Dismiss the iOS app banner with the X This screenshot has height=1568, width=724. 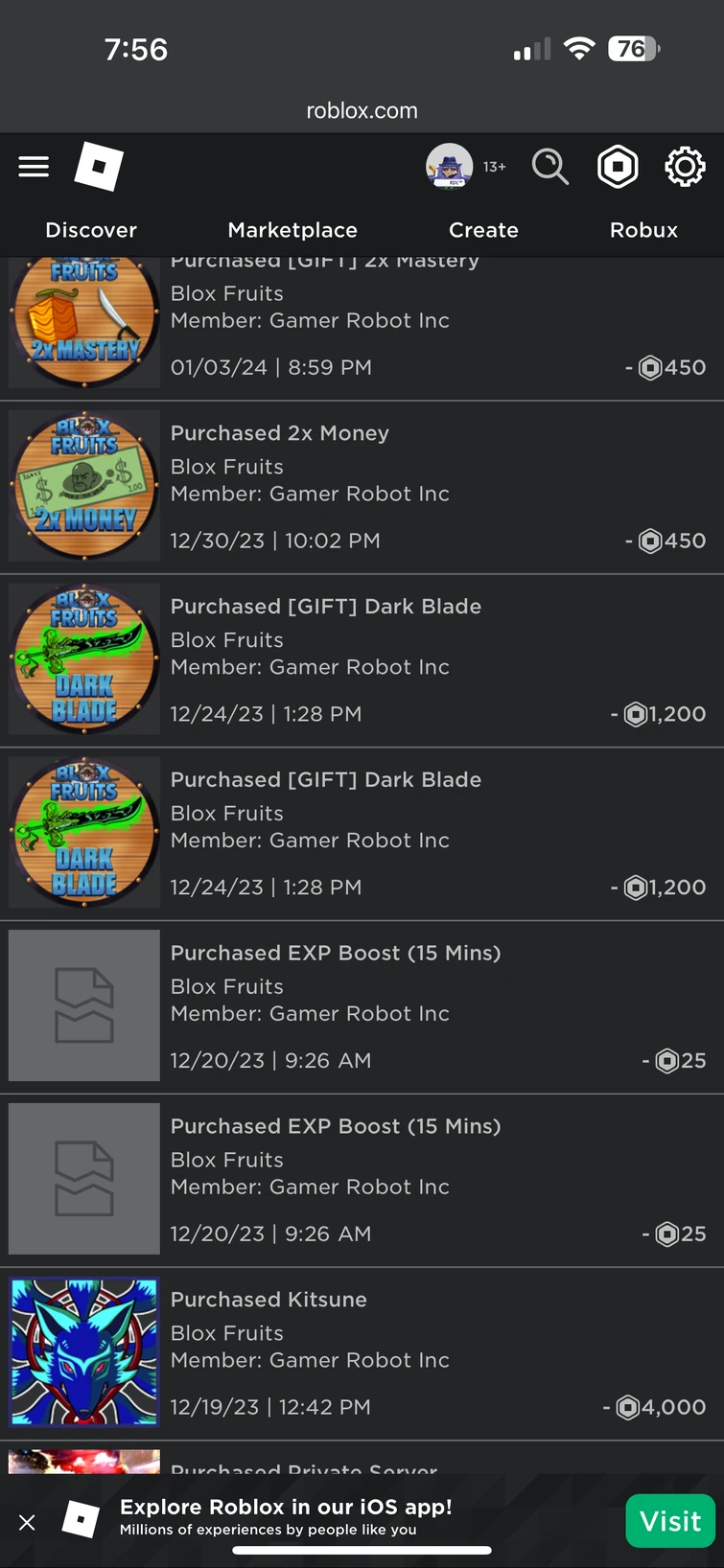pyautogui.click(x=26, y=1521)
